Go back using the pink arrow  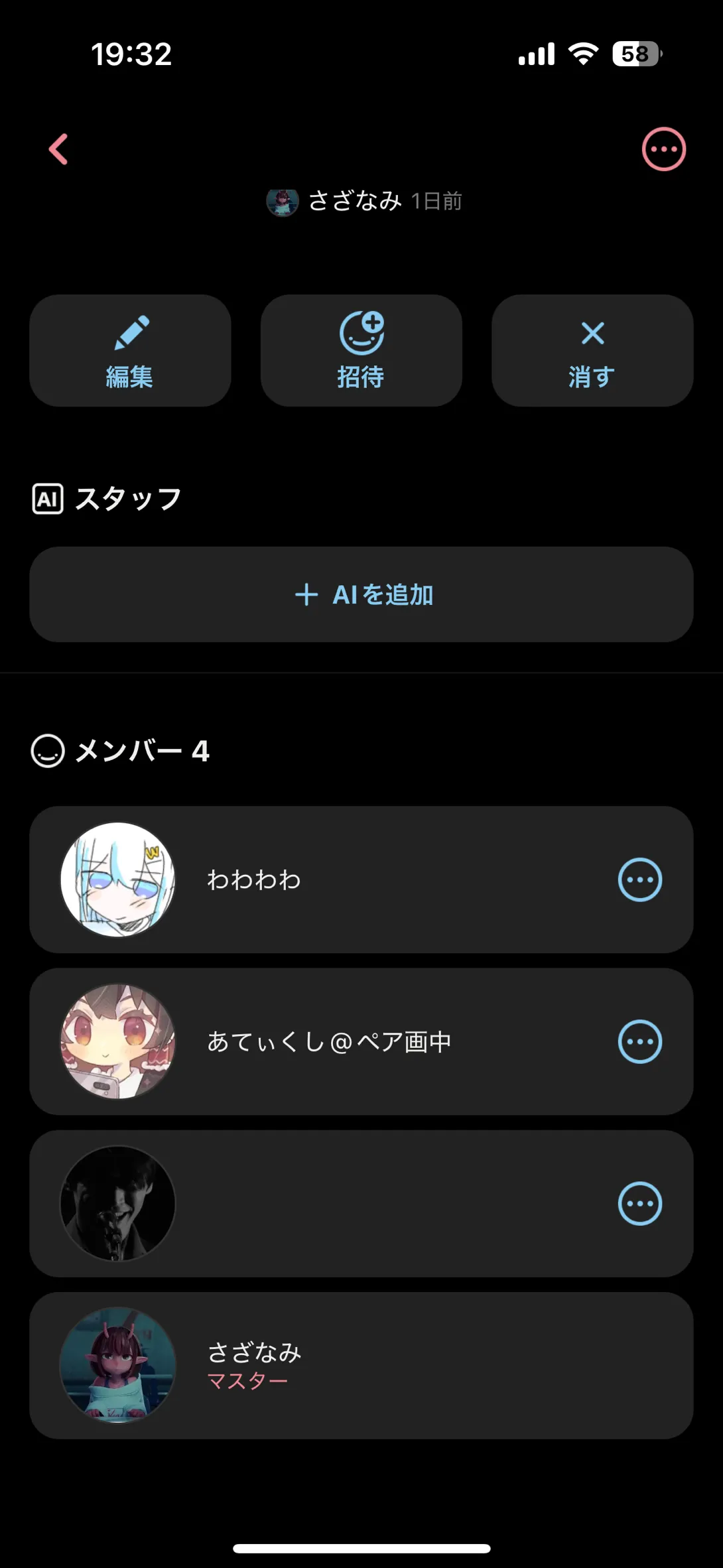coord(58,149)
